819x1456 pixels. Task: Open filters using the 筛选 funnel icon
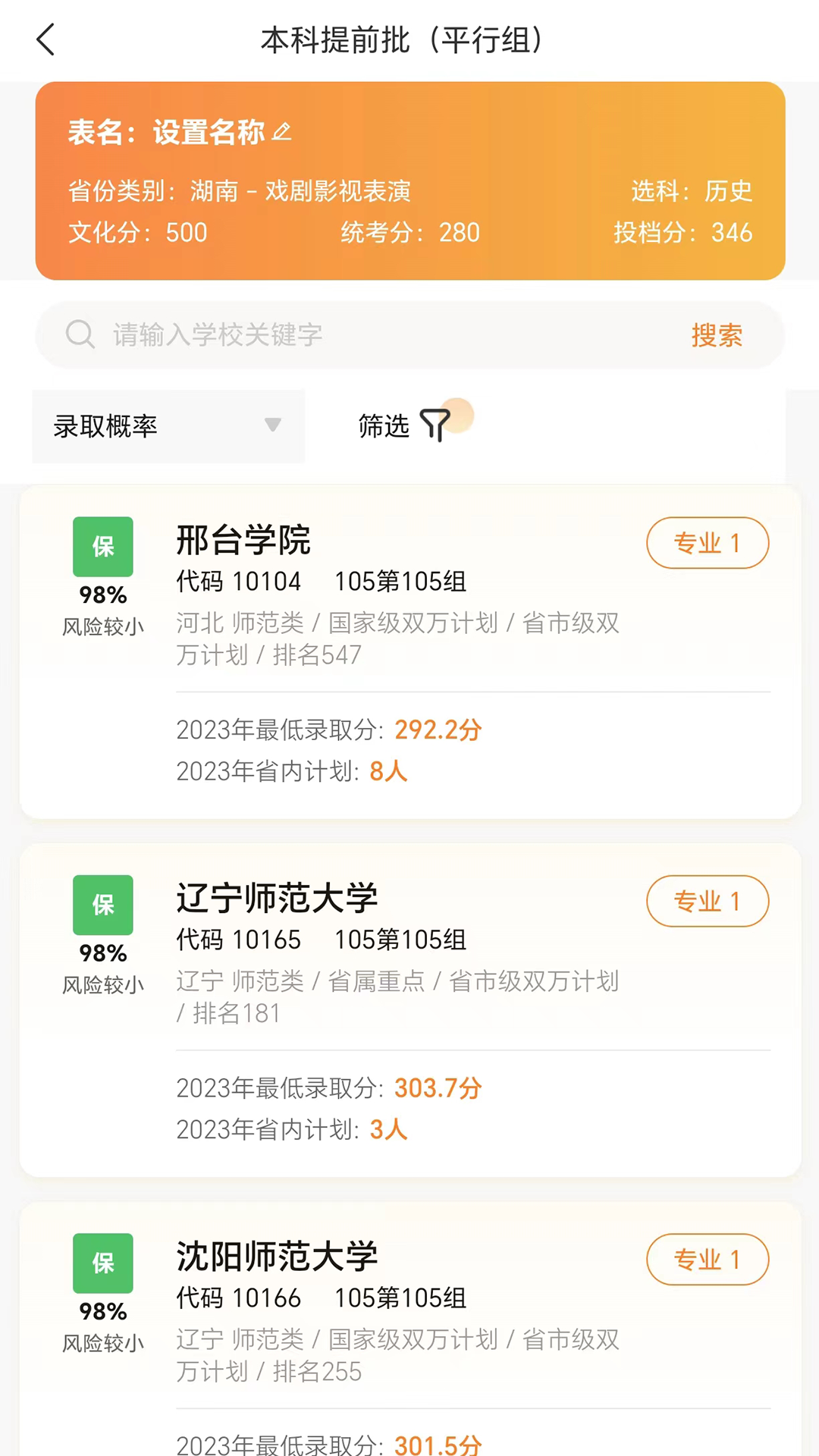click(x=435, y=426)
